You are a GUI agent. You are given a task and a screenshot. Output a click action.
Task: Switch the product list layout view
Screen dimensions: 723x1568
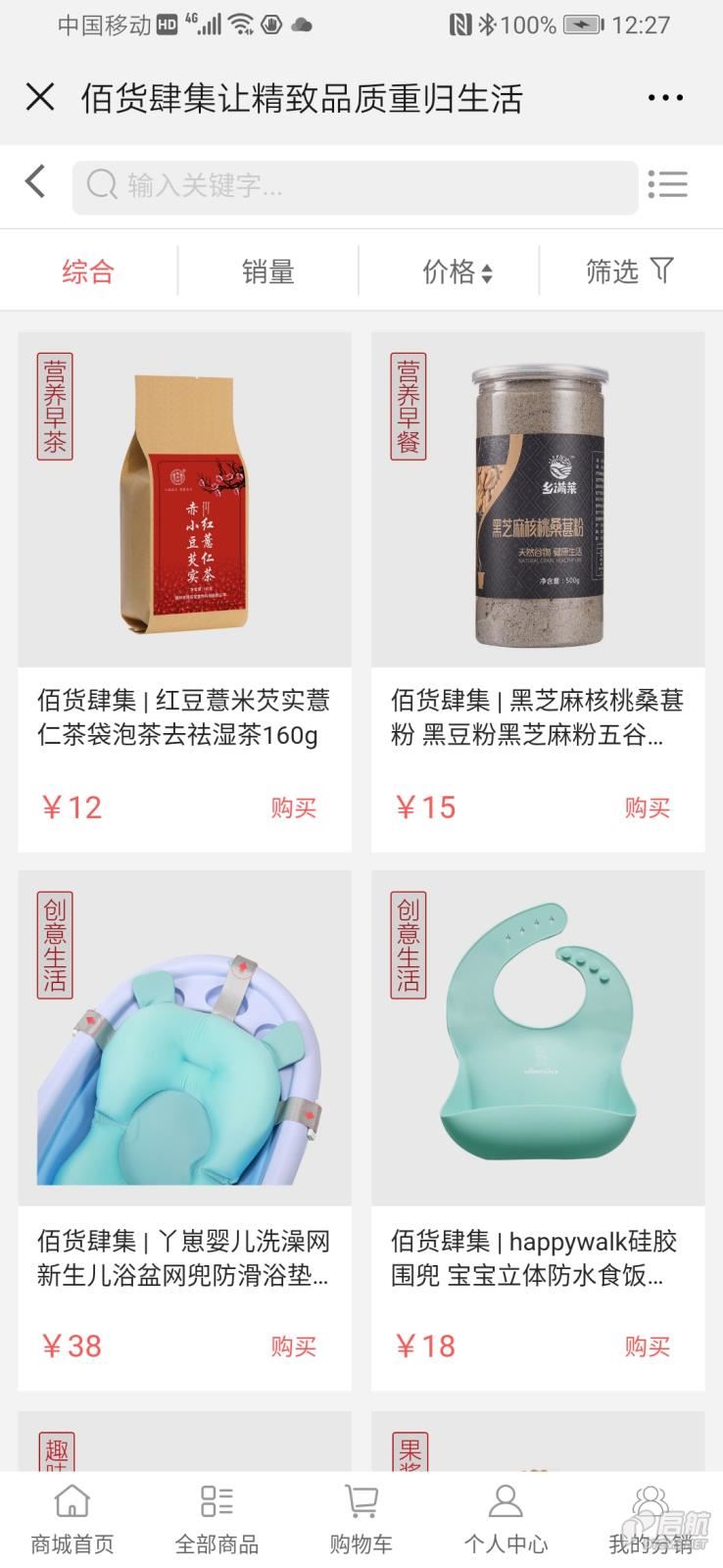coord(667,184)
